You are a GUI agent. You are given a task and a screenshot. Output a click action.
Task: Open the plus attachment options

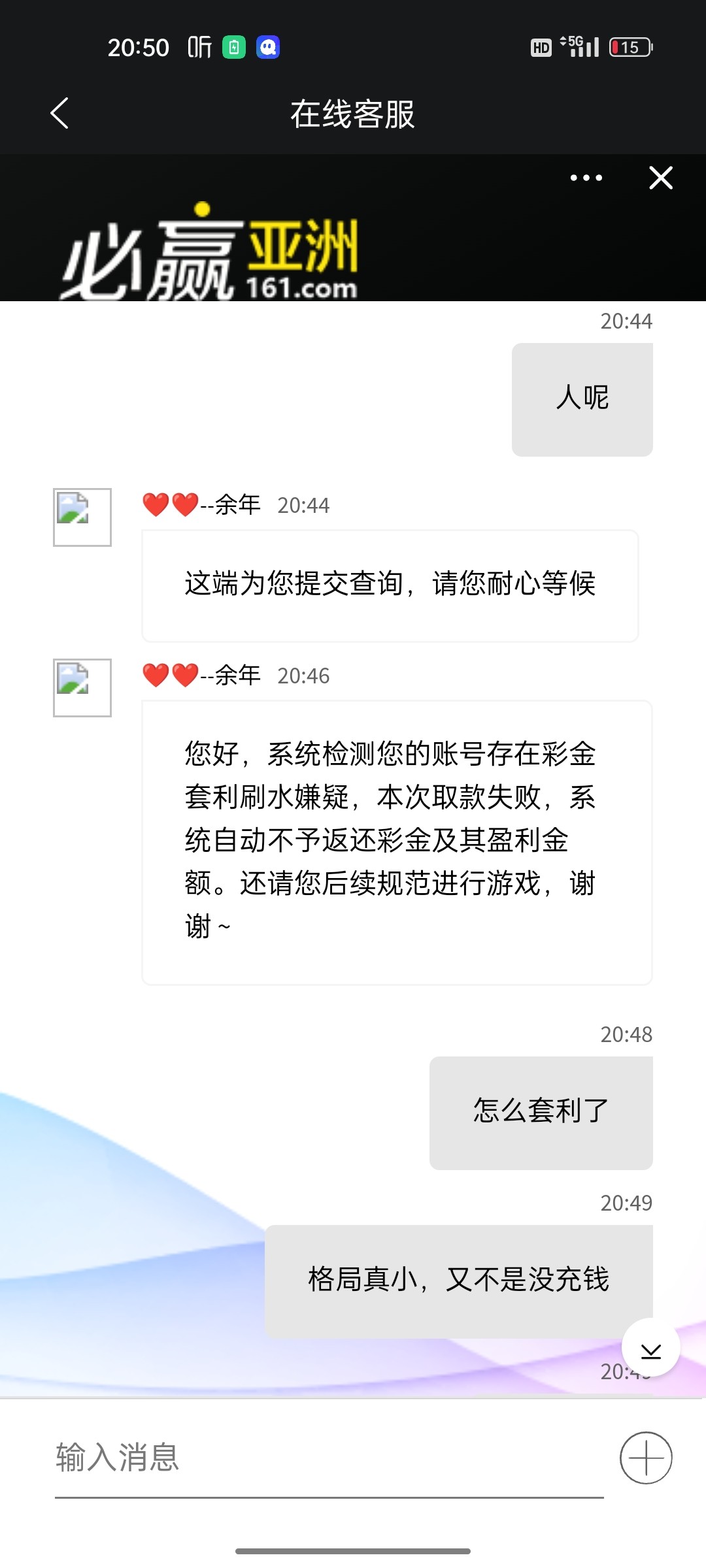(x=646, y=1458)
